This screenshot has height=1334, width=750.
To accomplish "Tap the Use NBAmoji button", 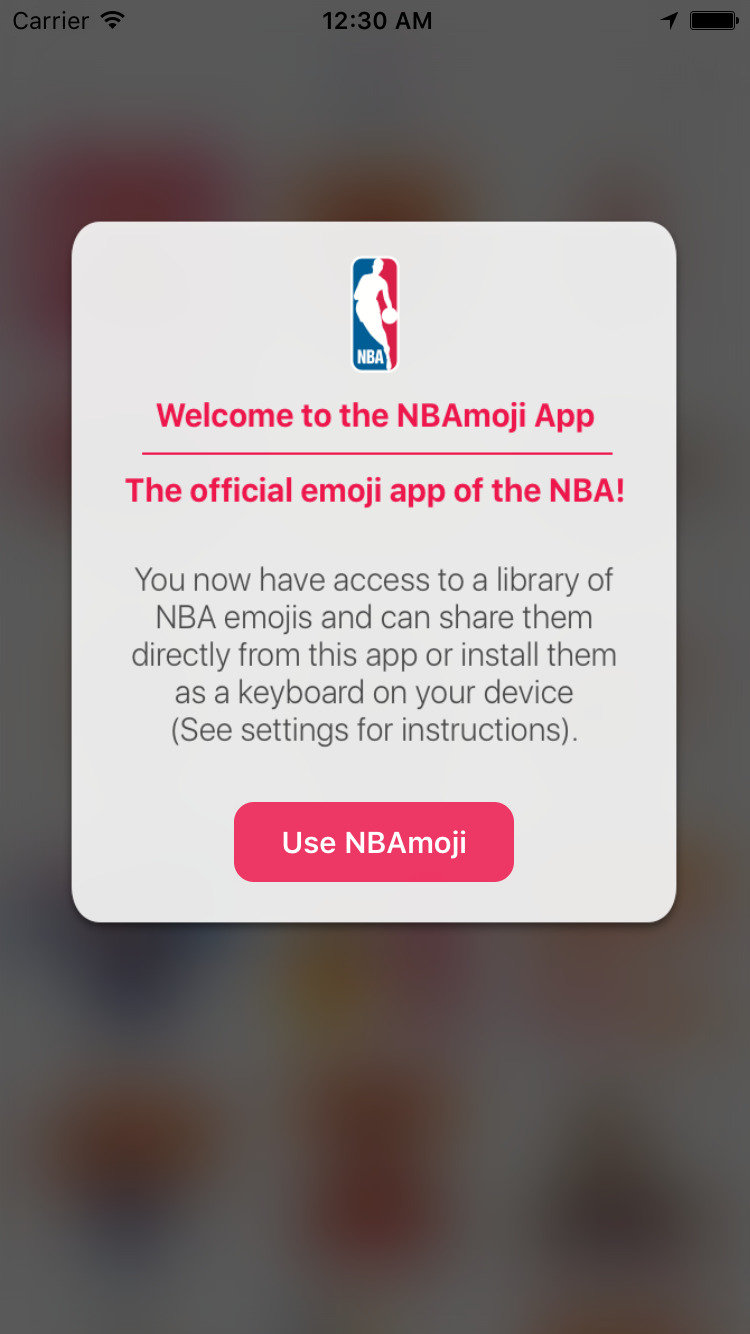I will pyautogui.click(x=374, y=842).
